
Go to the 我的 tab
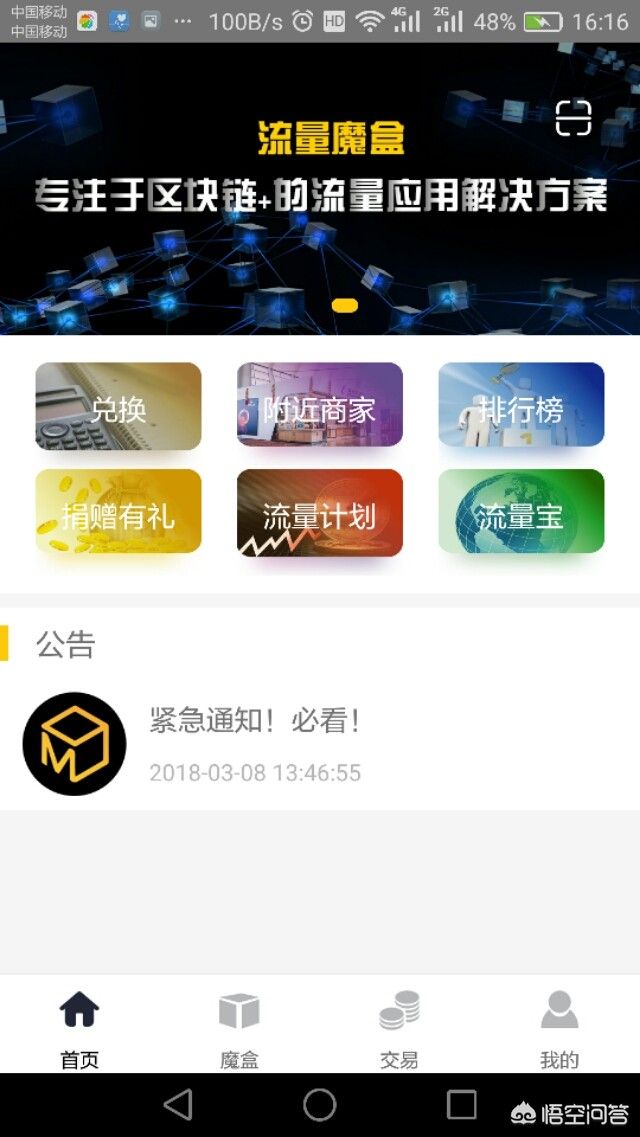[559, 1025]
